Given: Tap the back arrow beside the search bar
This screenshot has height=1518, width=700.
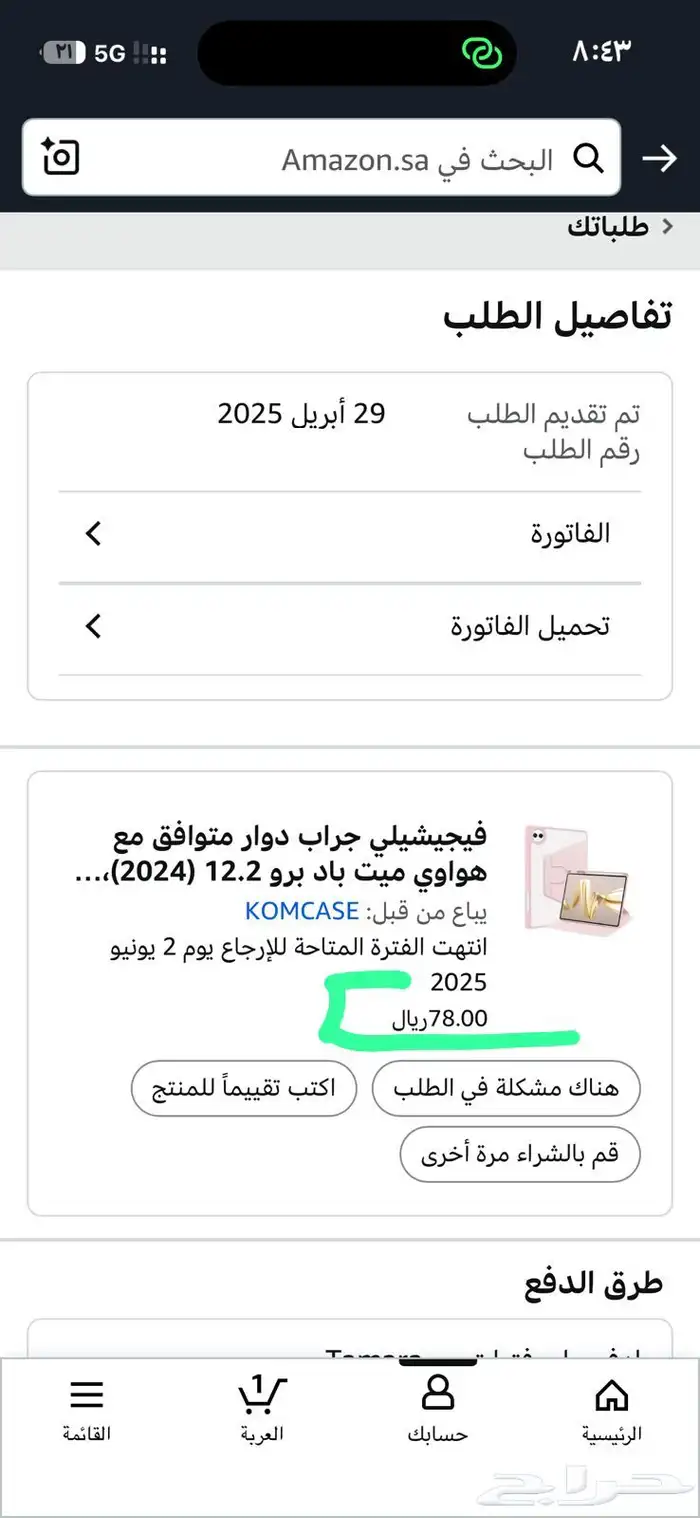Looking at the screenshot, I should click(x=659, y=158).
